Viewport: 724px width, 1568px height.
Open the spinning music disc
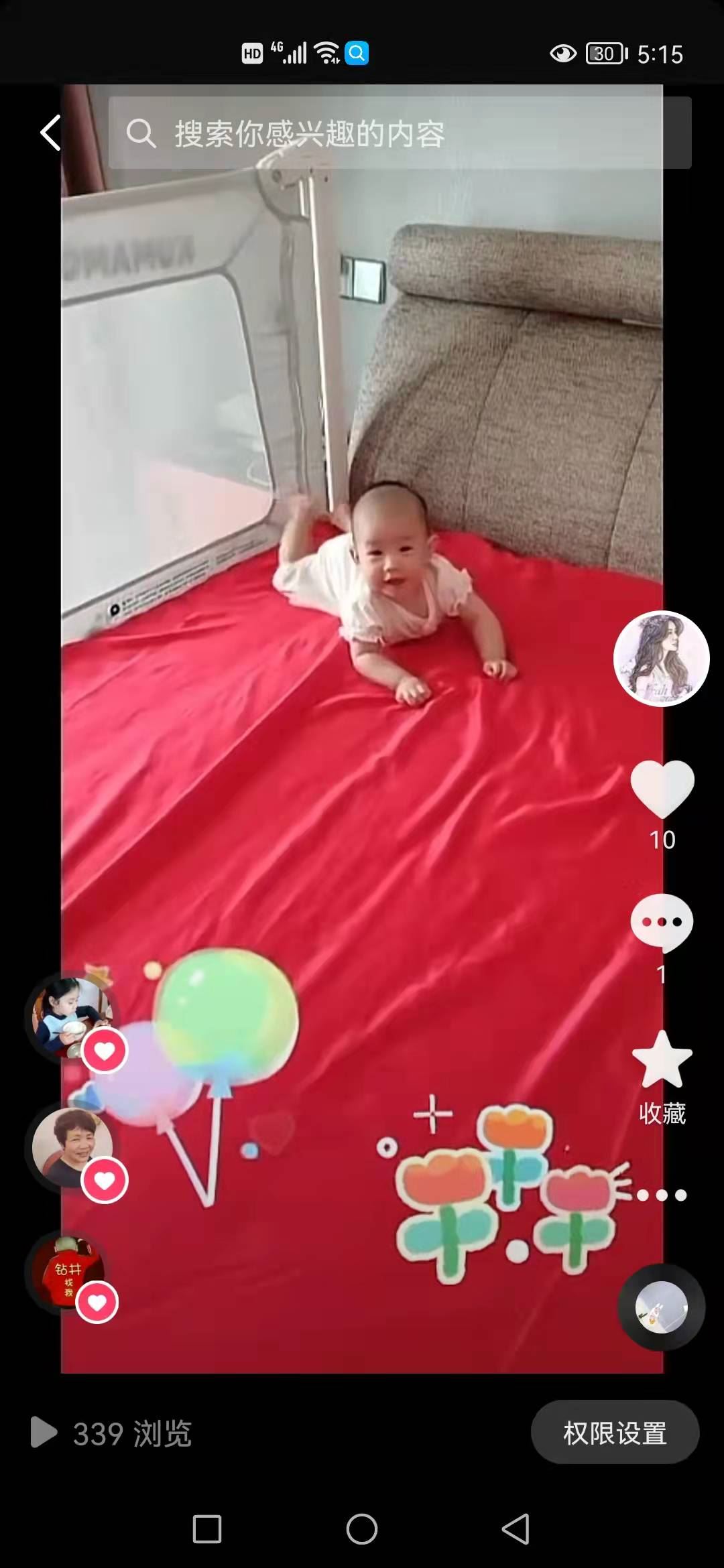pyautogui.click(x=661, y=1307)
